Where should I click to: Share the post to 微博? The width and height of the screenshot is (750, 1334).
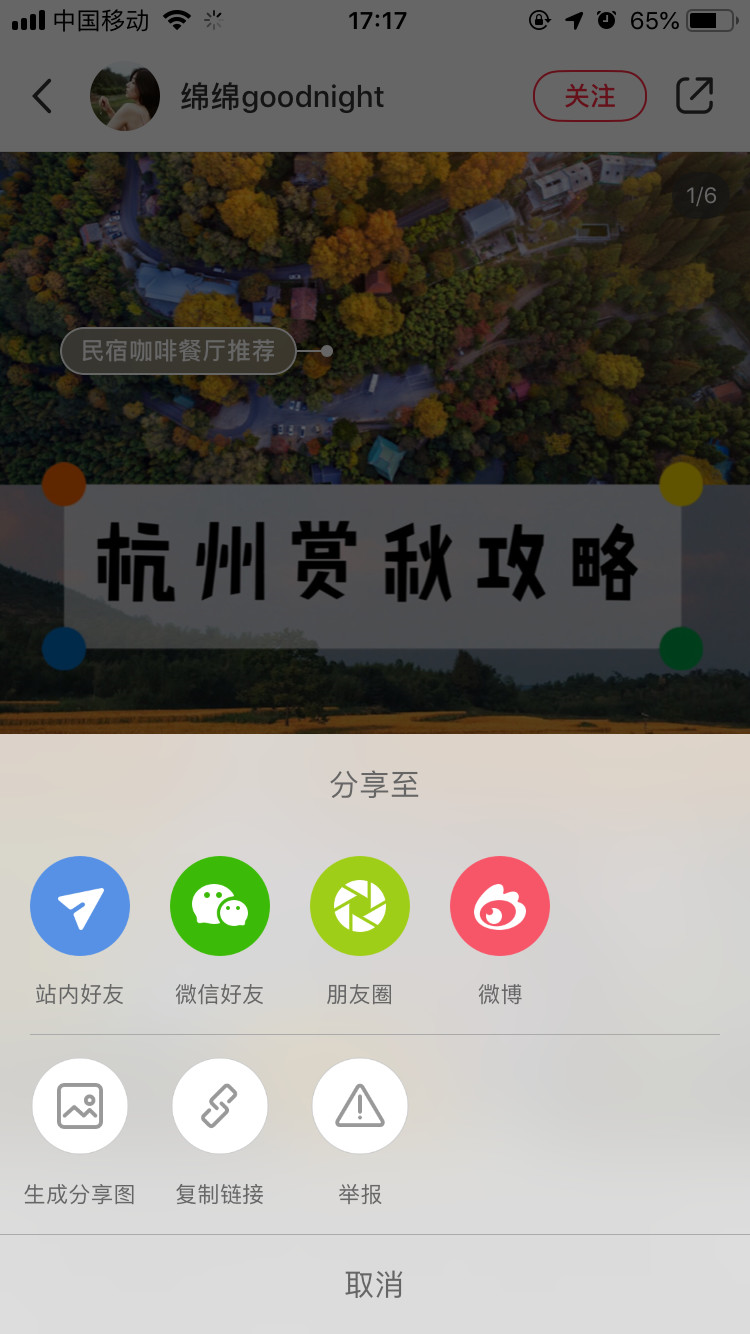tap(500, 906)
